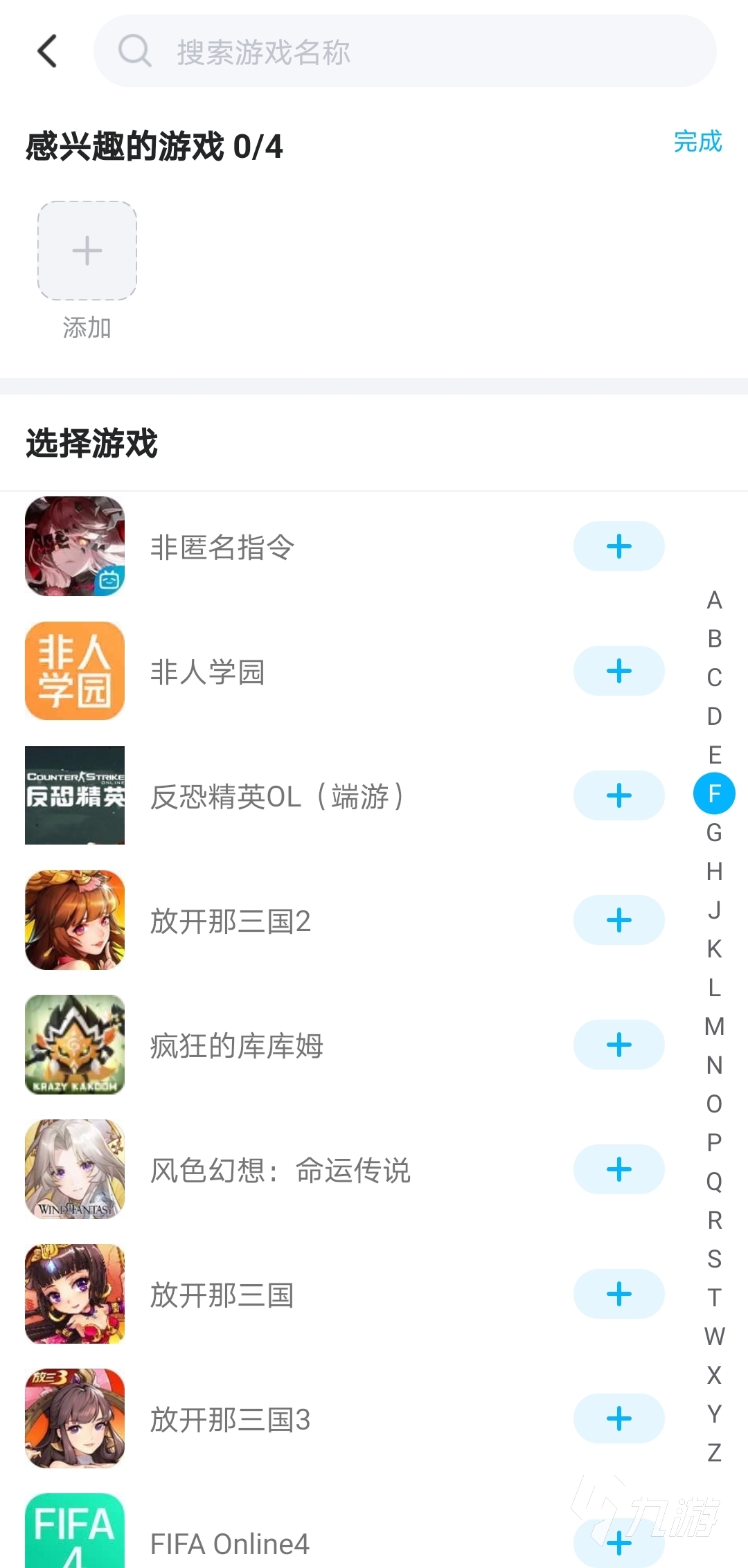
Task: Jump to letter M in the index
Action: pyautogui.click(x=714, y=1027)
